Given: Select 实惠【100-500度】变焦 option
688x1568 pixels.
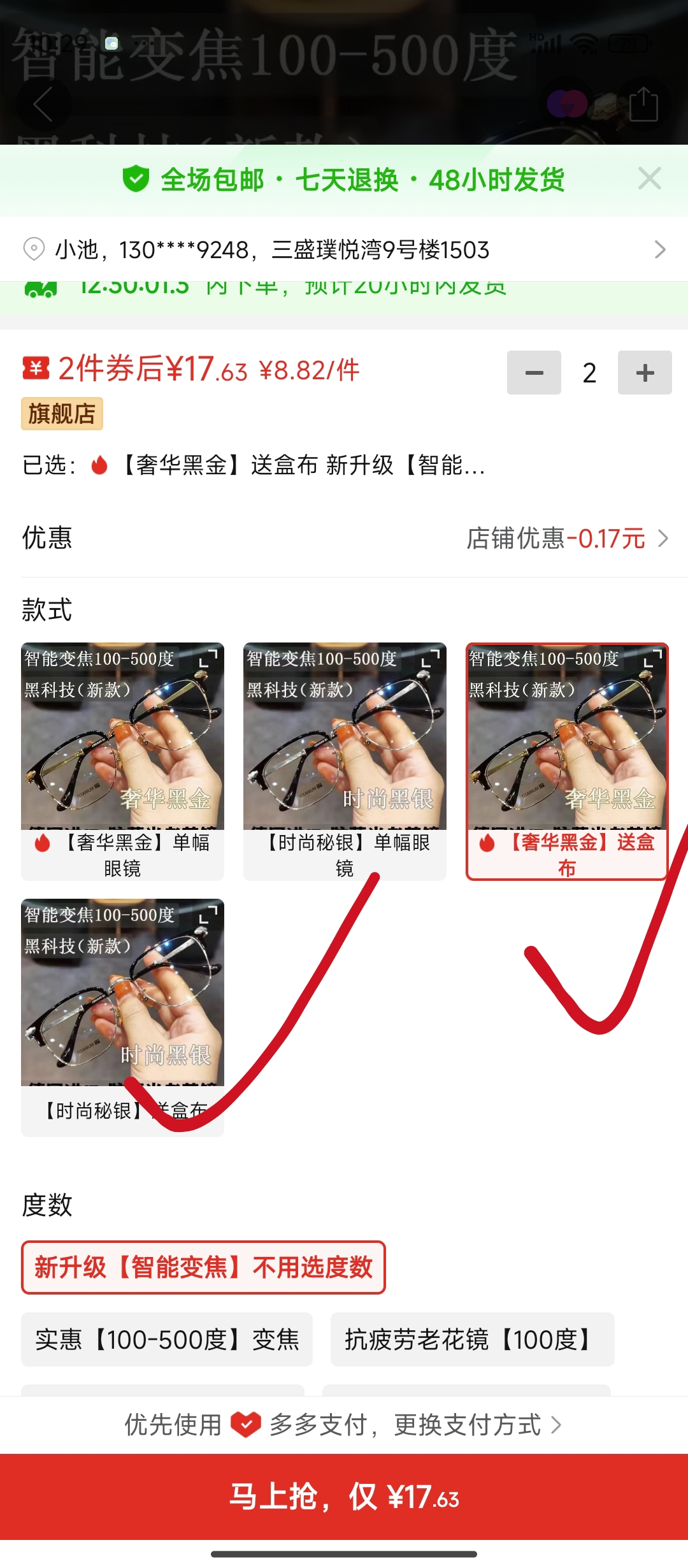Looking at the screenshot, I should coord(167,1339).
